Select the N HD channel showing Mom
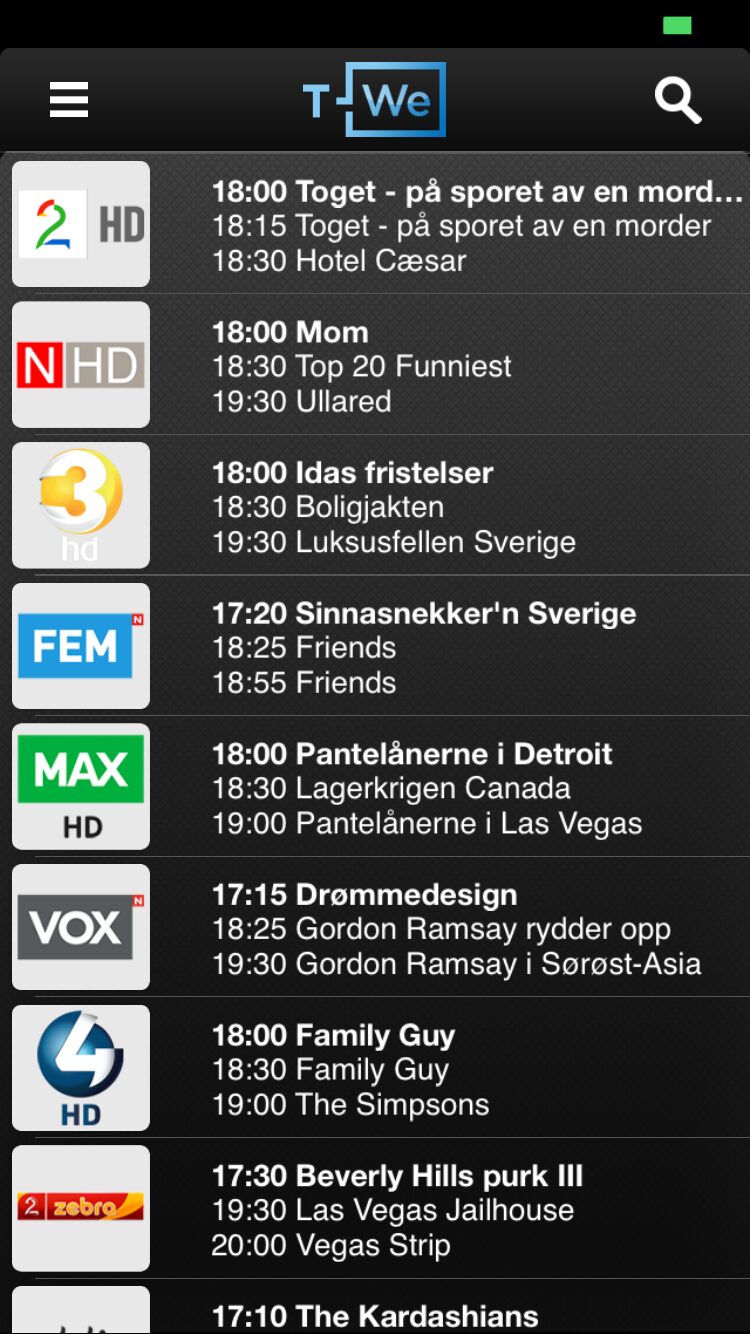Screen dimensions: 750x1334 (375, 365)
